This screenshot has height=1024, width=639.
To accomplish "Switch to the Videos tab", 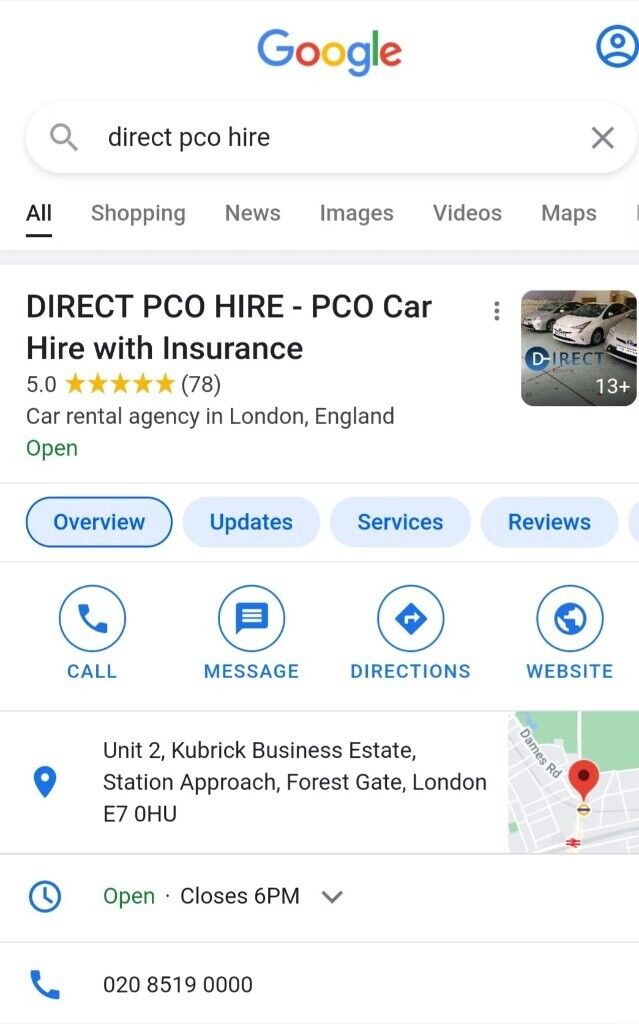I will [467, 213].
